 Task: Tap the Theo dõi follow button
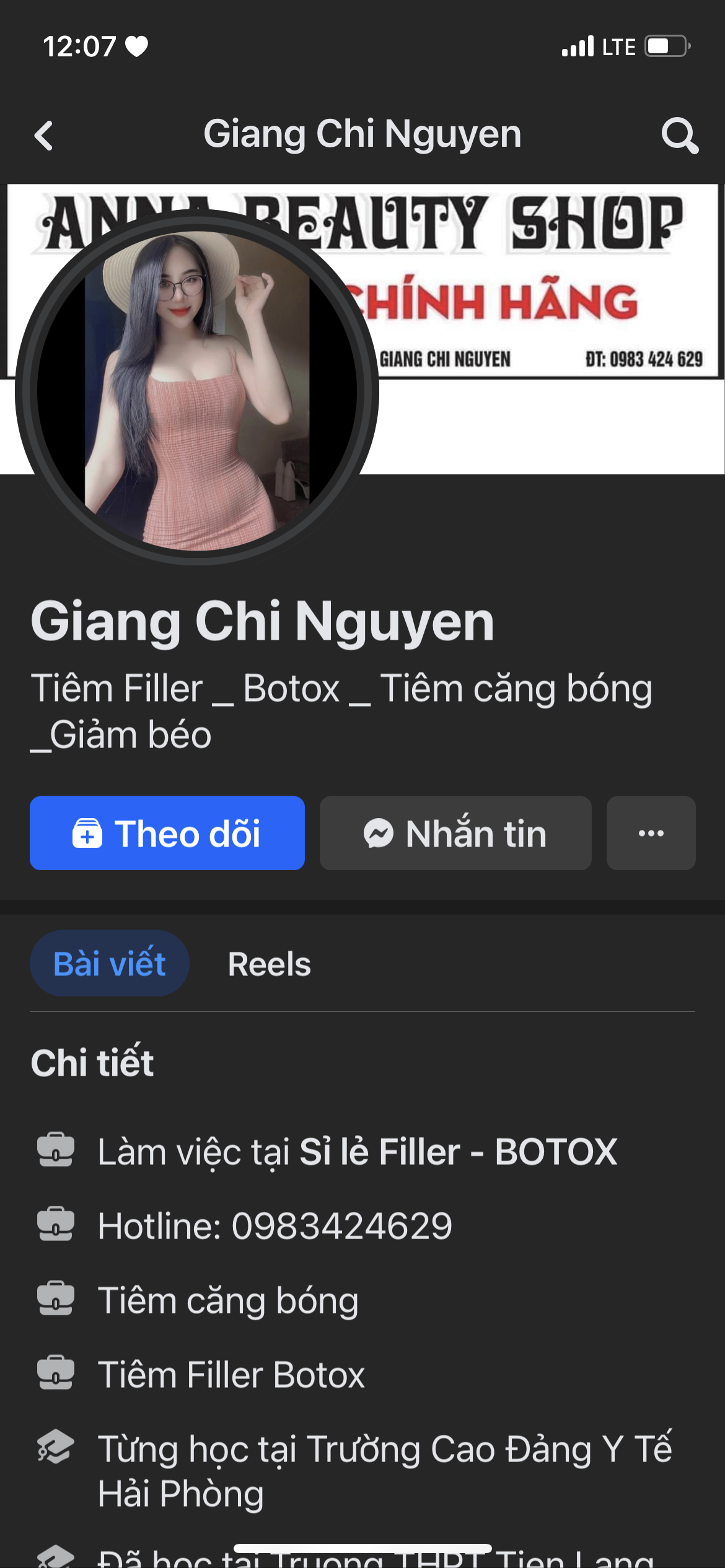[167, 833]
